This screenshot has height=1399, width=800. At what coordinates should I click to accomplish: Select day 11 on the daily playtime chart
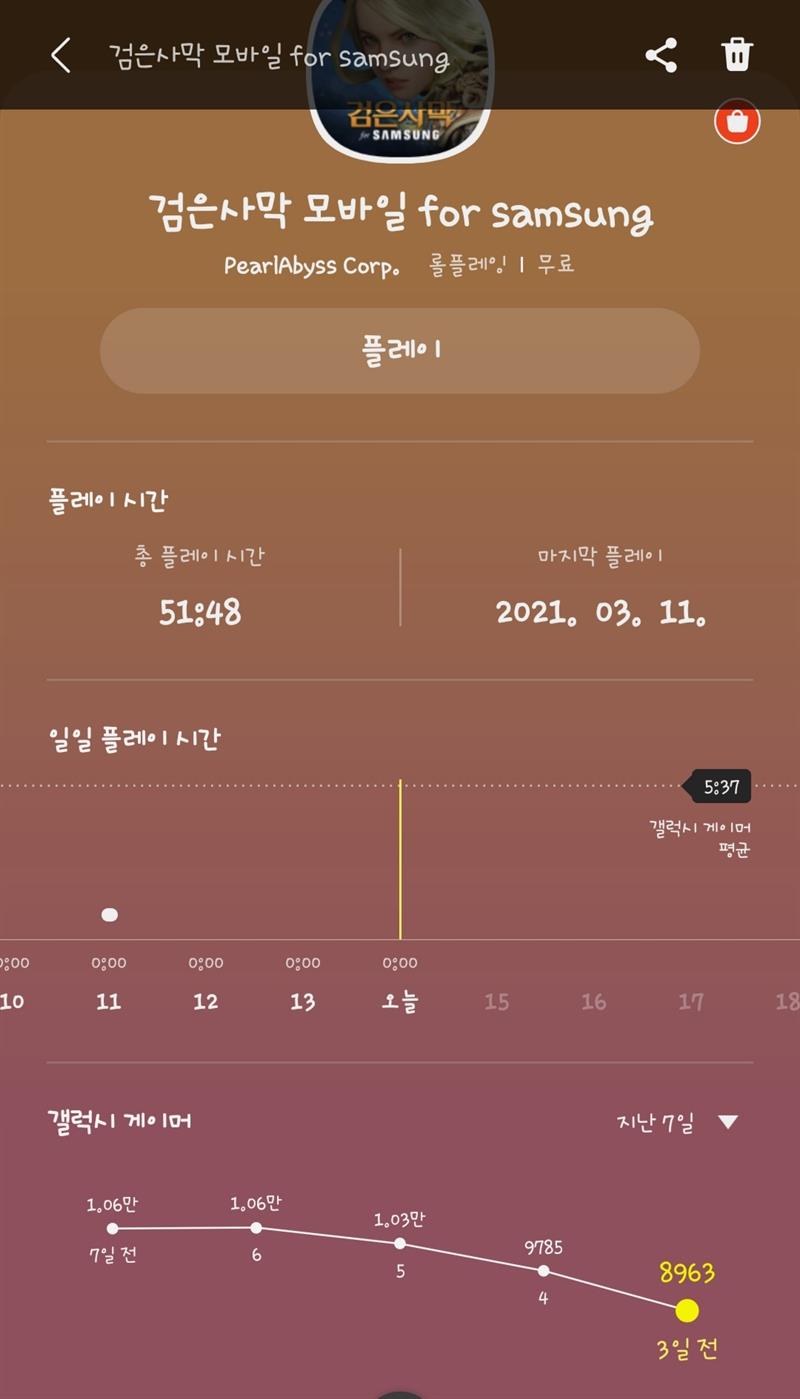[x=109, y=1001]
